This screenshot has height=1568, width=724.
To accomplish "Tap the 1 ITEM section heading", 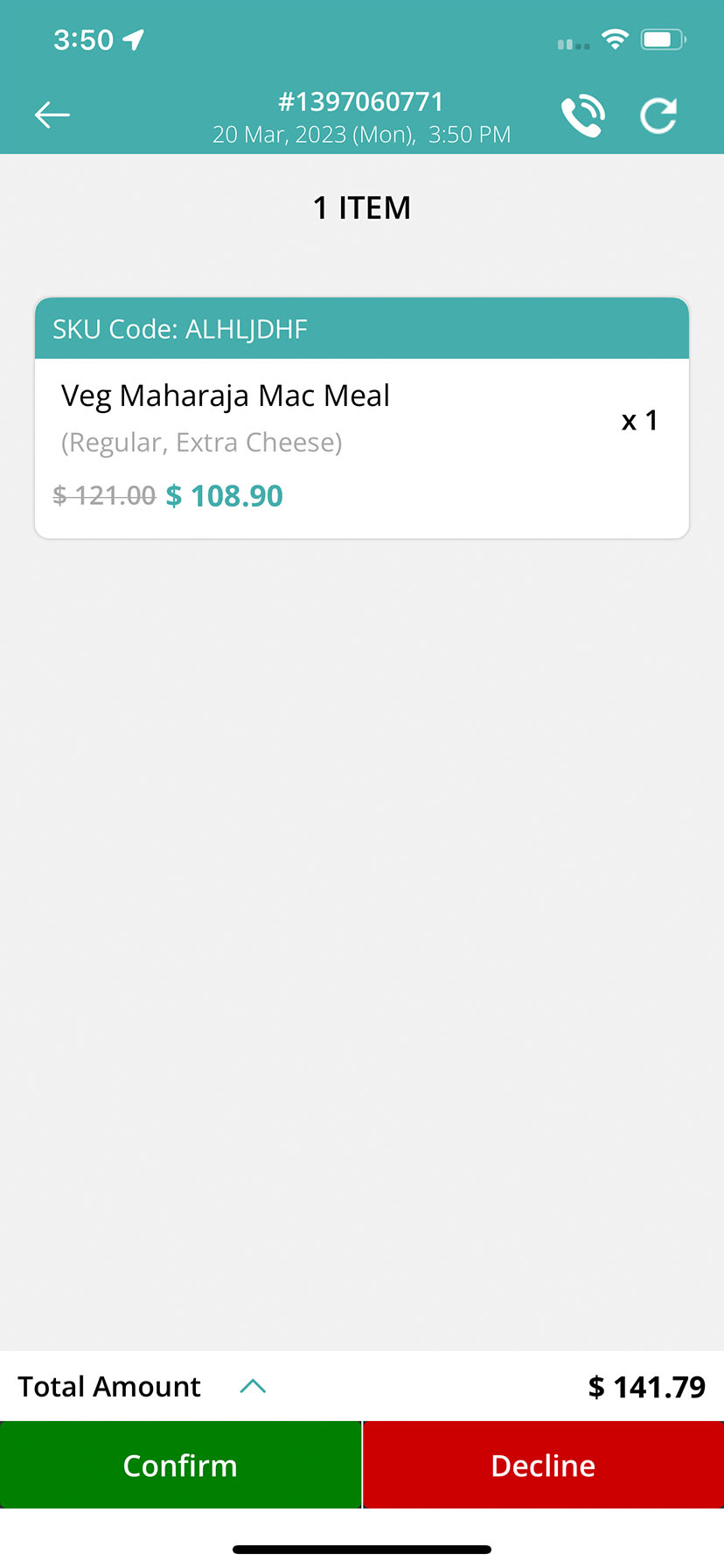I will pos(362,207).
